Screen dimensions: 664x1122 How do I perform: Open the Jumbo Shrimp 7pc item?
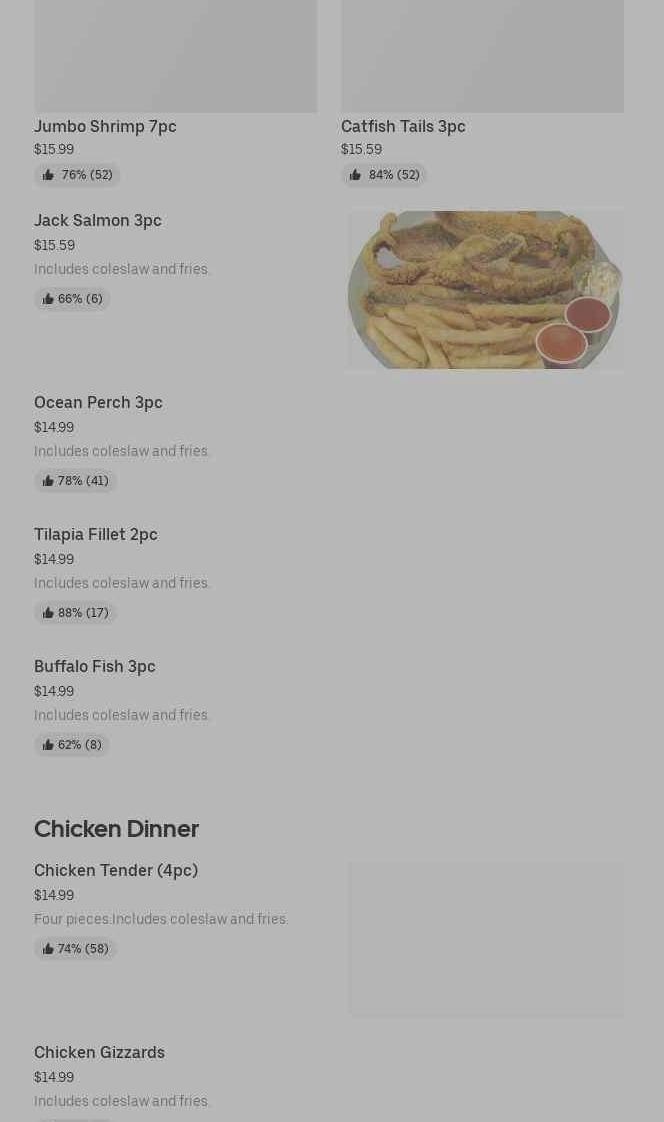(x=105, y=126)
